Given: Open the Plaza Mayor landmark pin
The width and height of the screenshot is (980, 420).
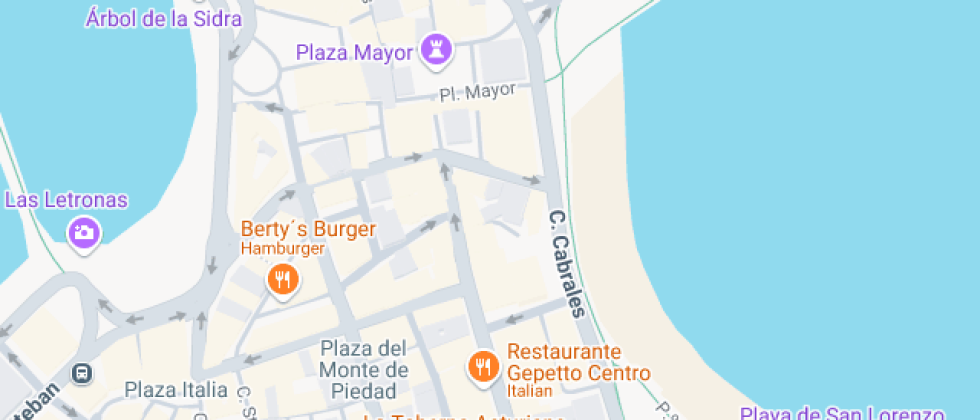Looking at the screenshot, I should (436, 48).
